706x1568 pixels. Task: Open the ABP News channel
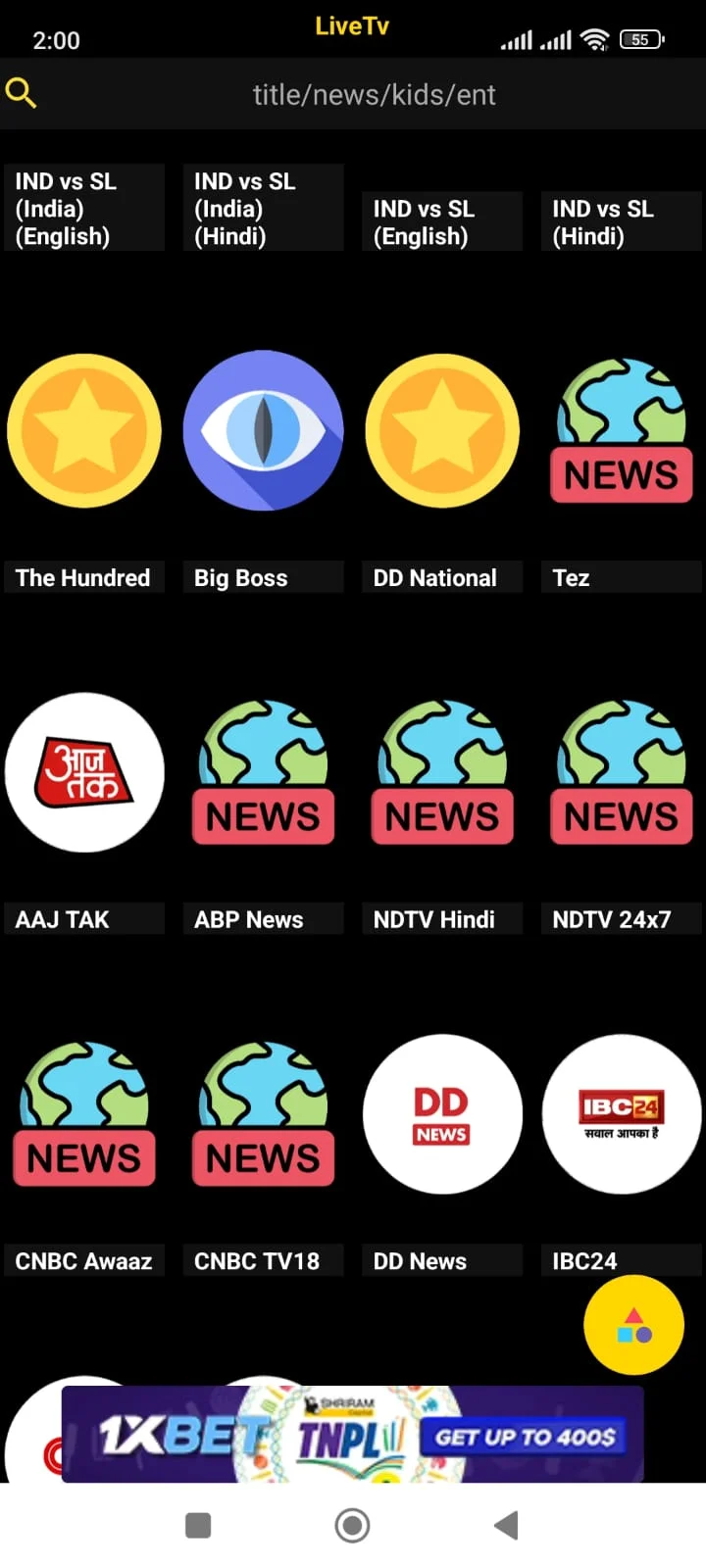pos(263,772)
